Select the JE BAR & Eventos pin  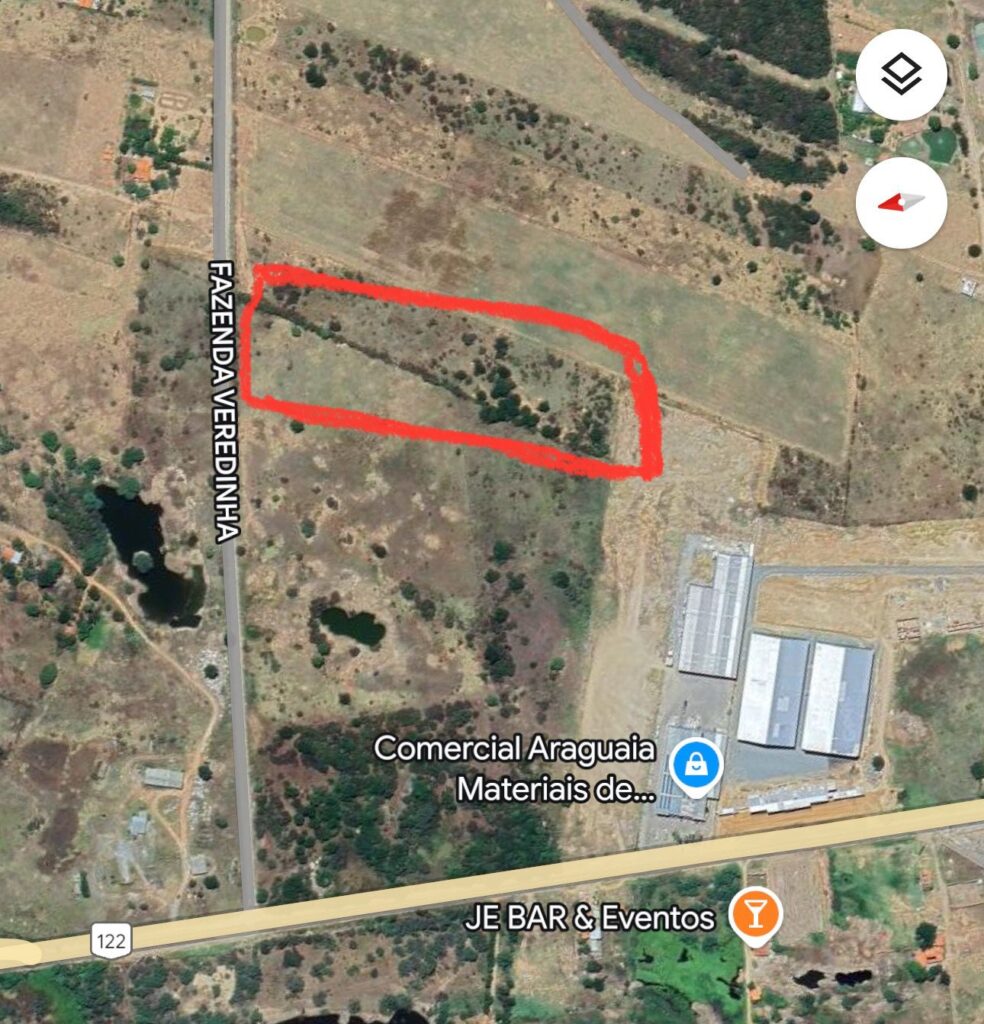754,914
